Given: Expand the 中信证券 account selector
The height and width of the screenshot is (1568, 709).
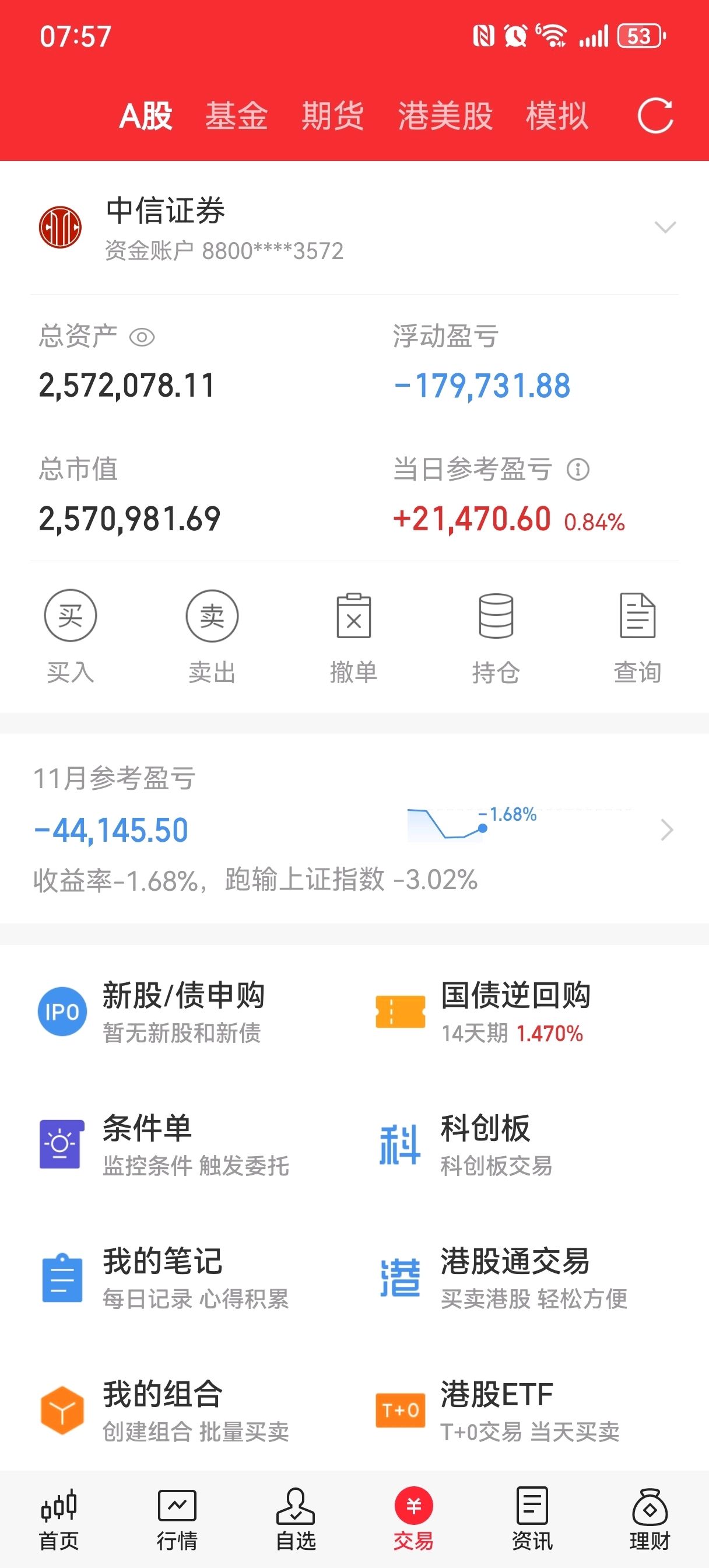Looking at the screenshot, I should pyautogui.click(x=665, y=227).
